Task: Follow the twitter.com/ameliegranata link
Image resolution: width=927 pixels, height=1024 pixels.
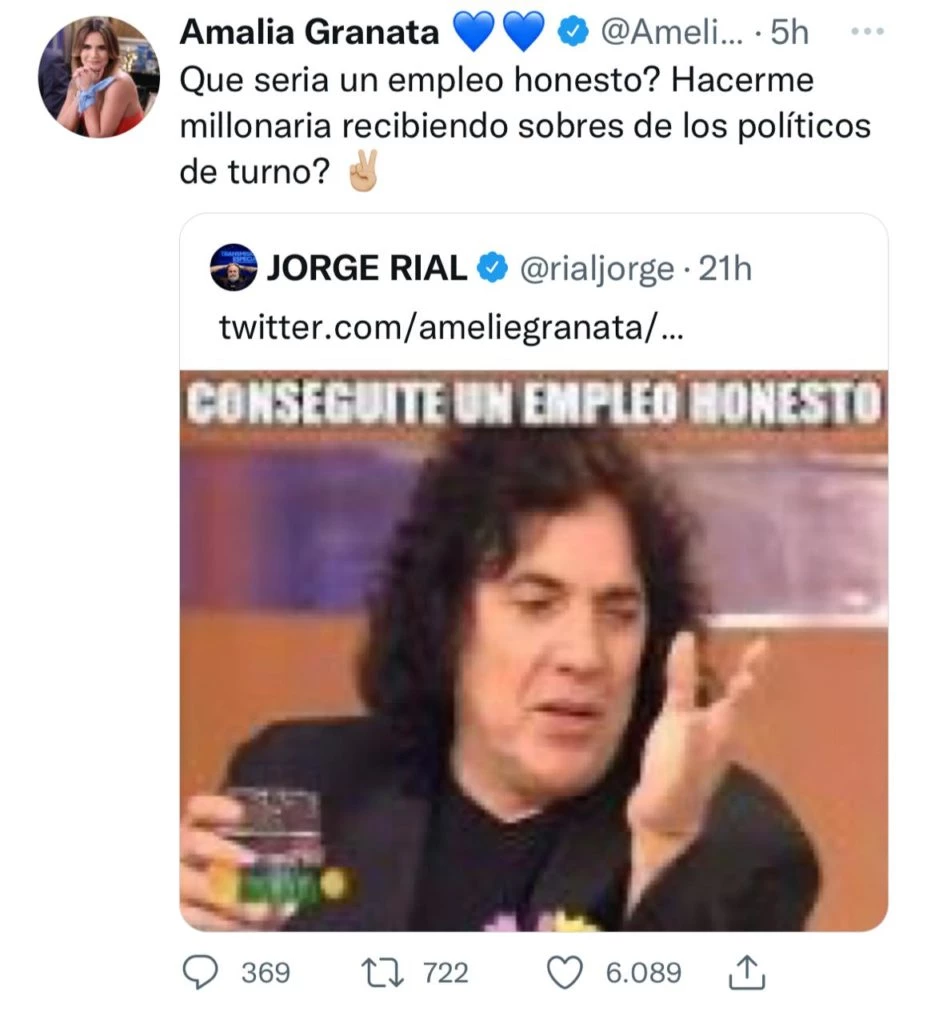Action: (x=451, y=327)
